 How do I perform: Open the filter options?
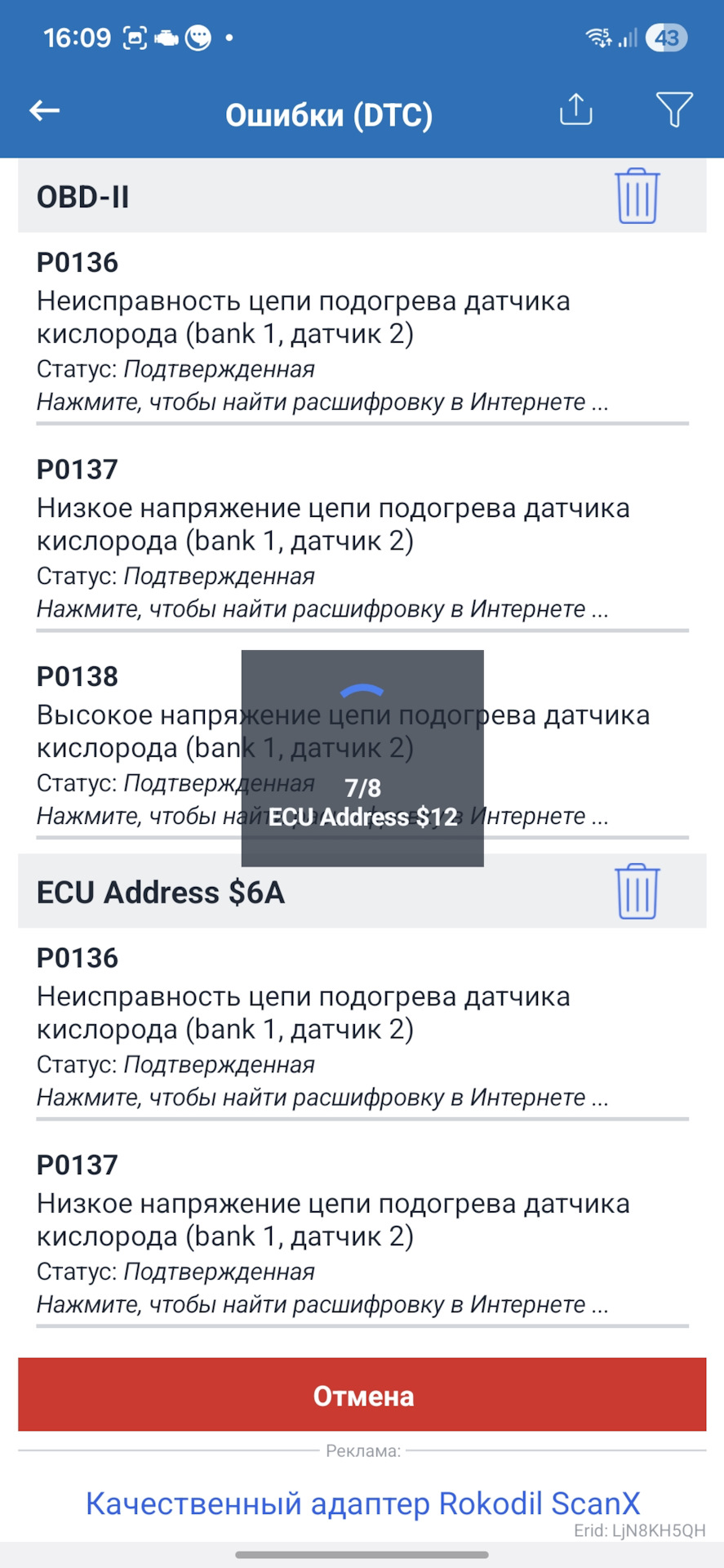tap(673, 109)
